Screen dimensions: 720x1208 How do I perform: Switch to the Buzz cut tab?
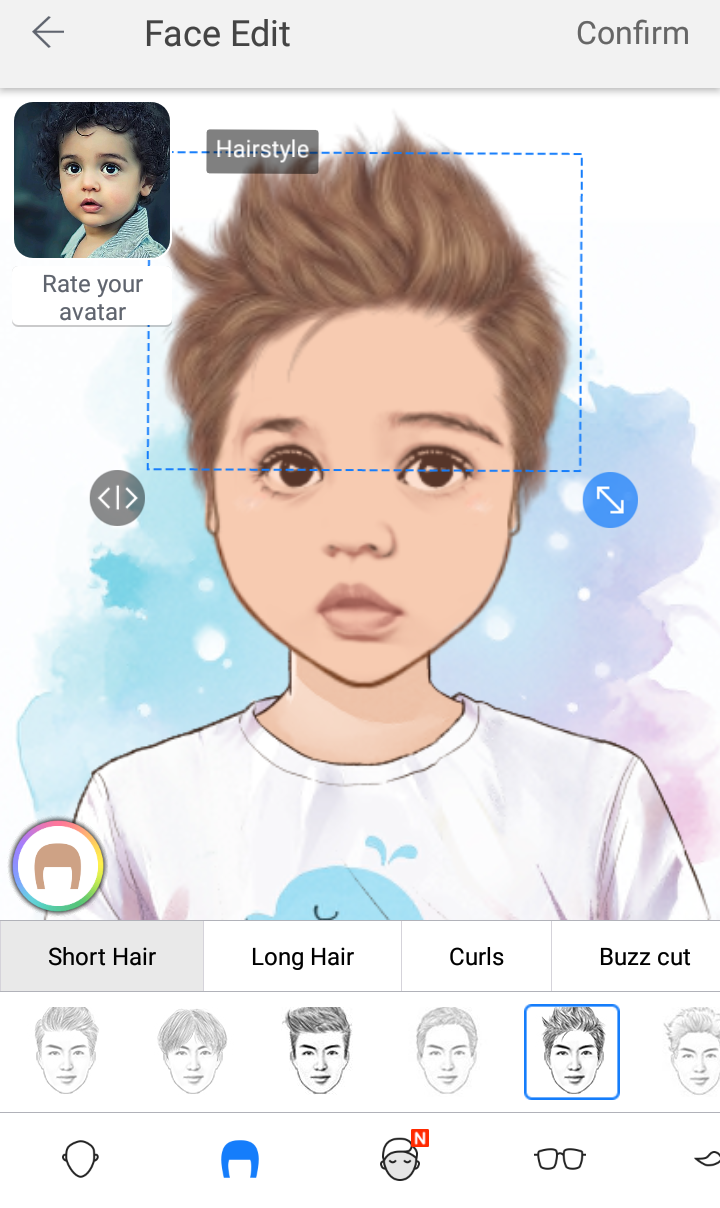(645, 957)
